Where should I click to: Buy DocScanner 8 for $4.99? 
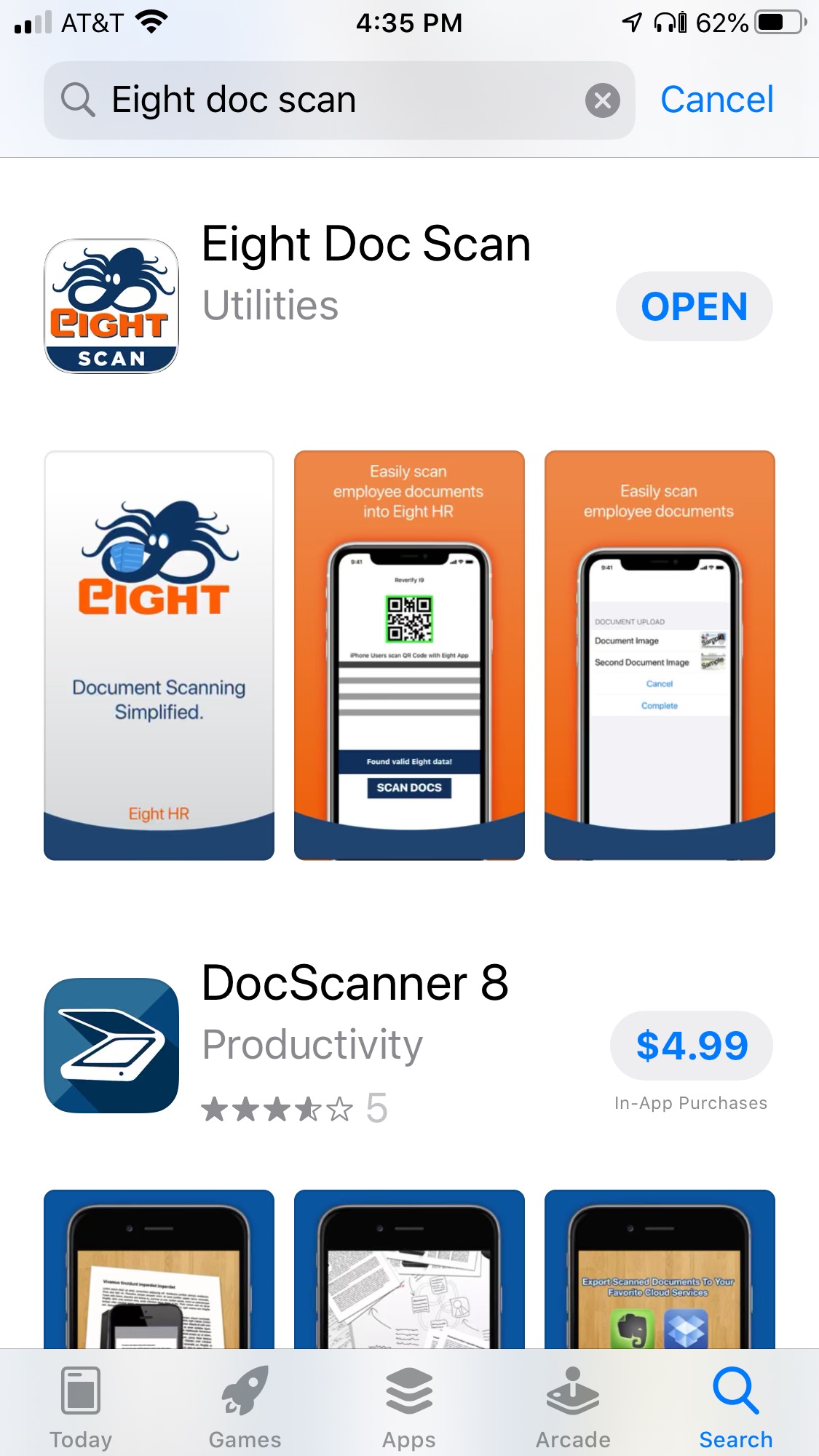(x=691, y=1046)
